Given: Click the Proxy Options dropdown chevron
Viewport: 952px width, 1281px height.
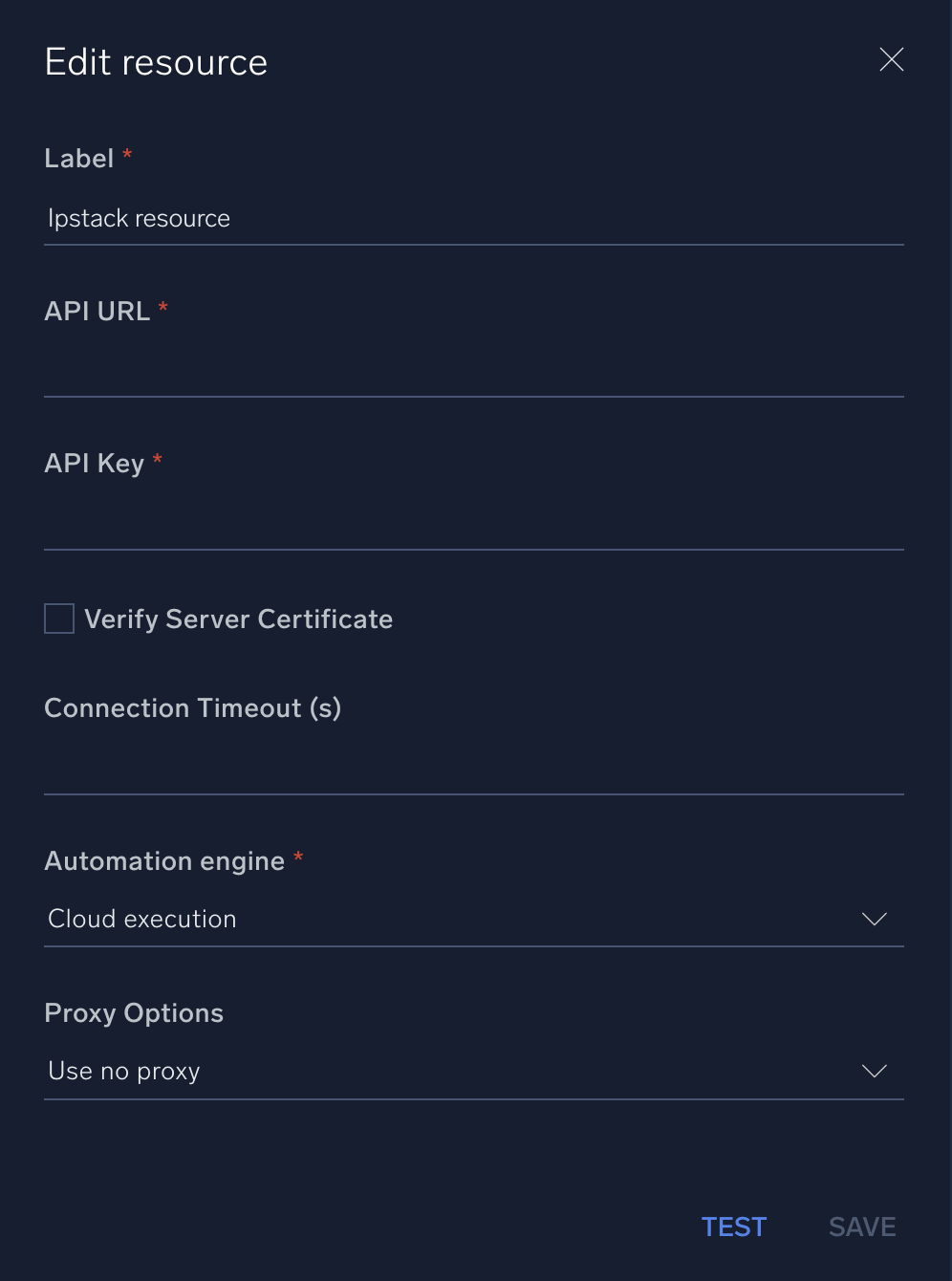Looking at the screenshot, I should pos(874,1071).
